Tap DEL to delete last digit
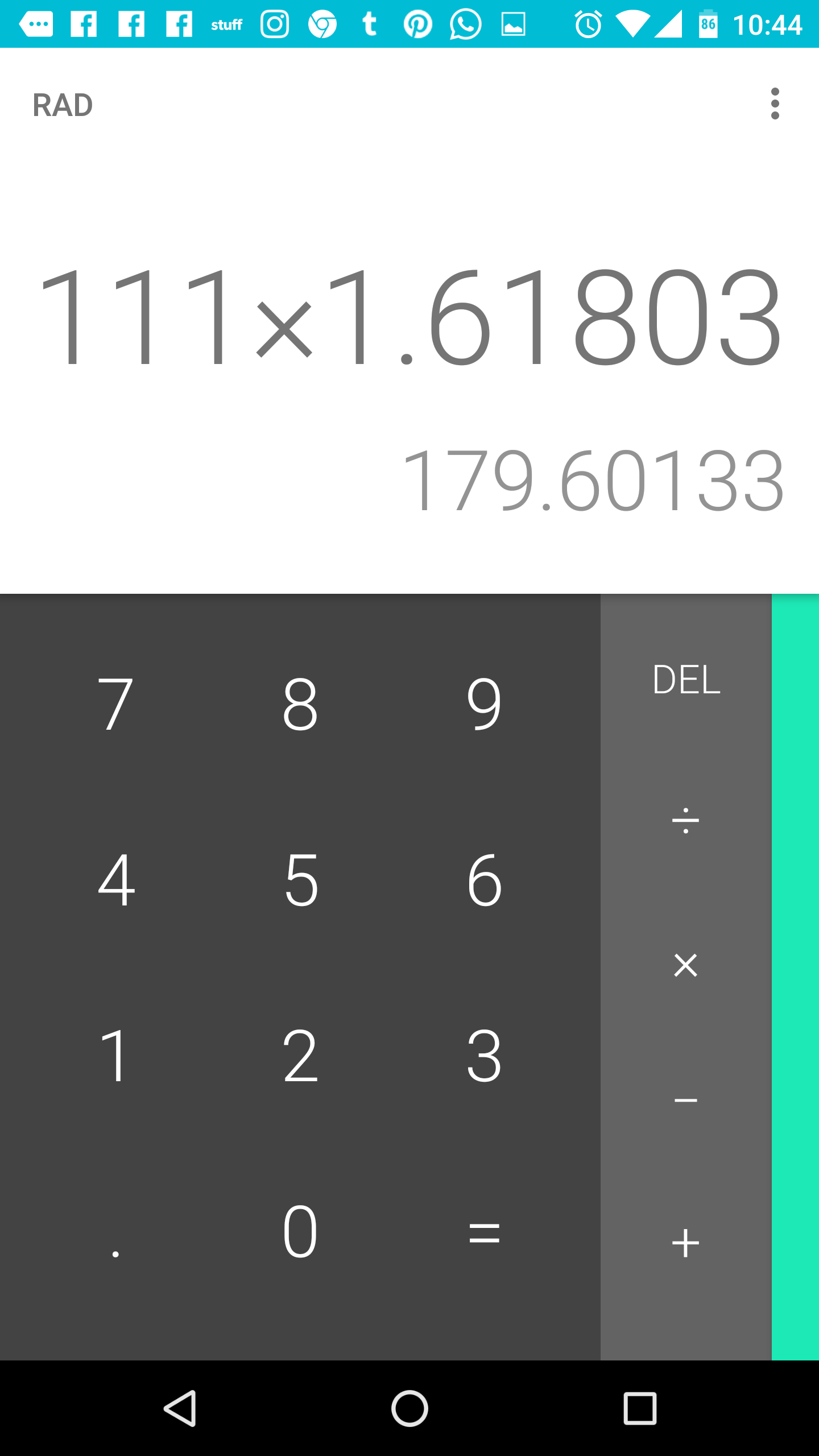 tap(686, 679)
